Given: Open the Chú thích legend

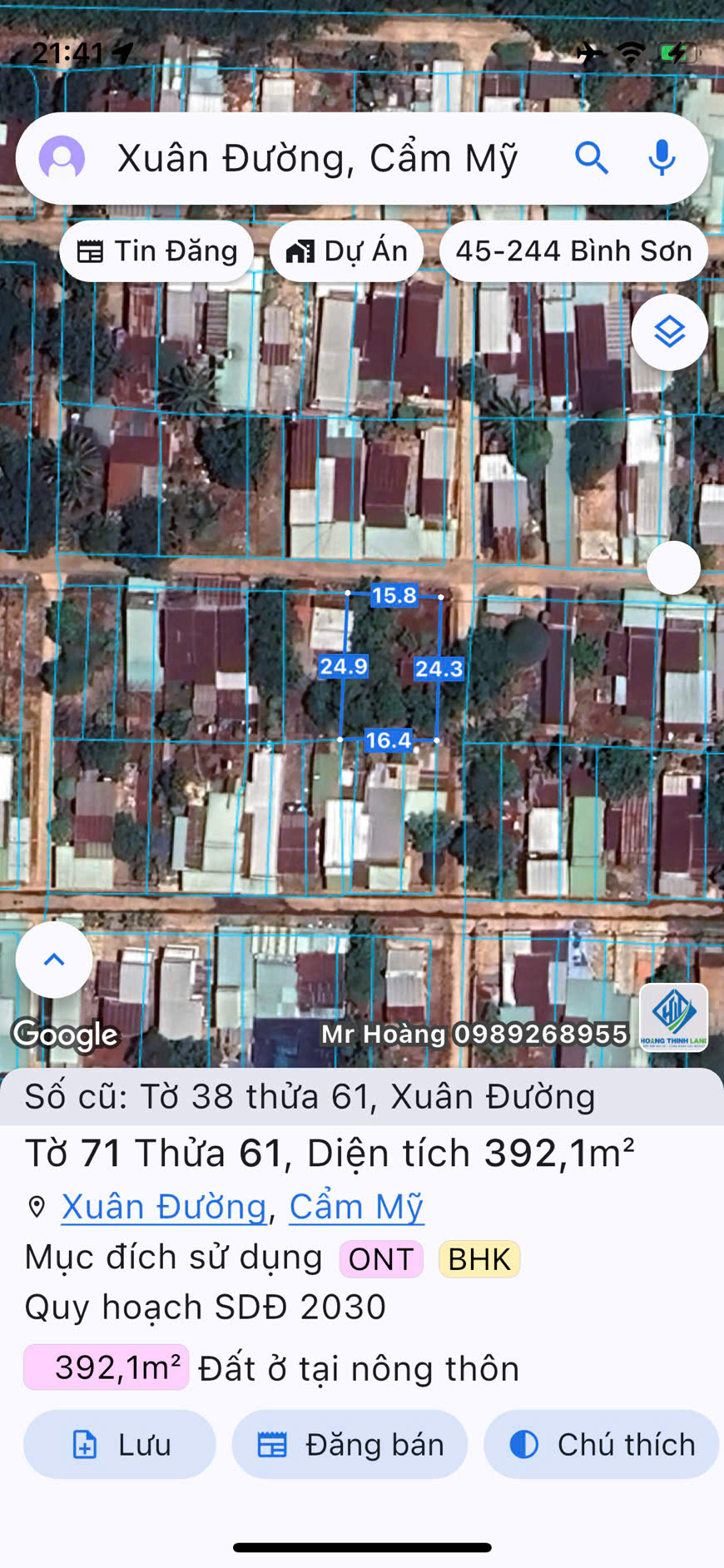Looking at the screenshot, I should (x=602, y=1445).
